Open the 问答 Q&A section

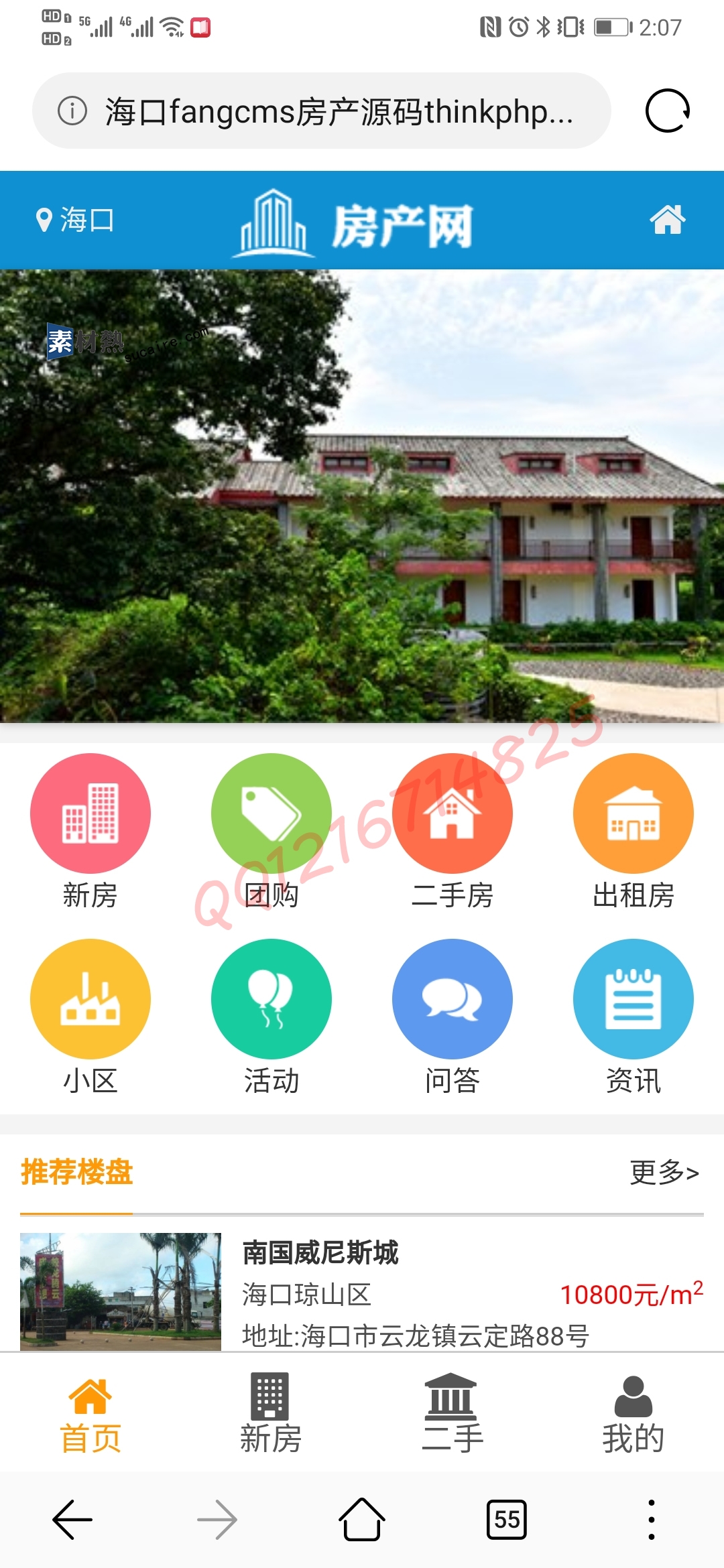pos(452,999)
